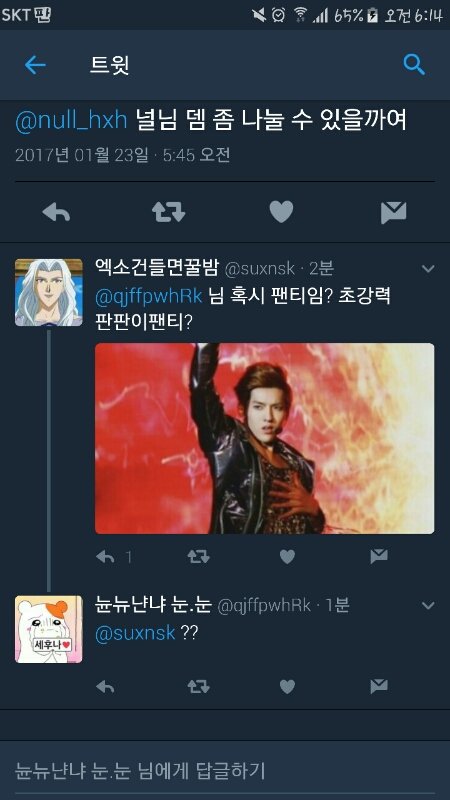Message @suxnsk's tweet via envelope icon

click(x=379, y=557)
